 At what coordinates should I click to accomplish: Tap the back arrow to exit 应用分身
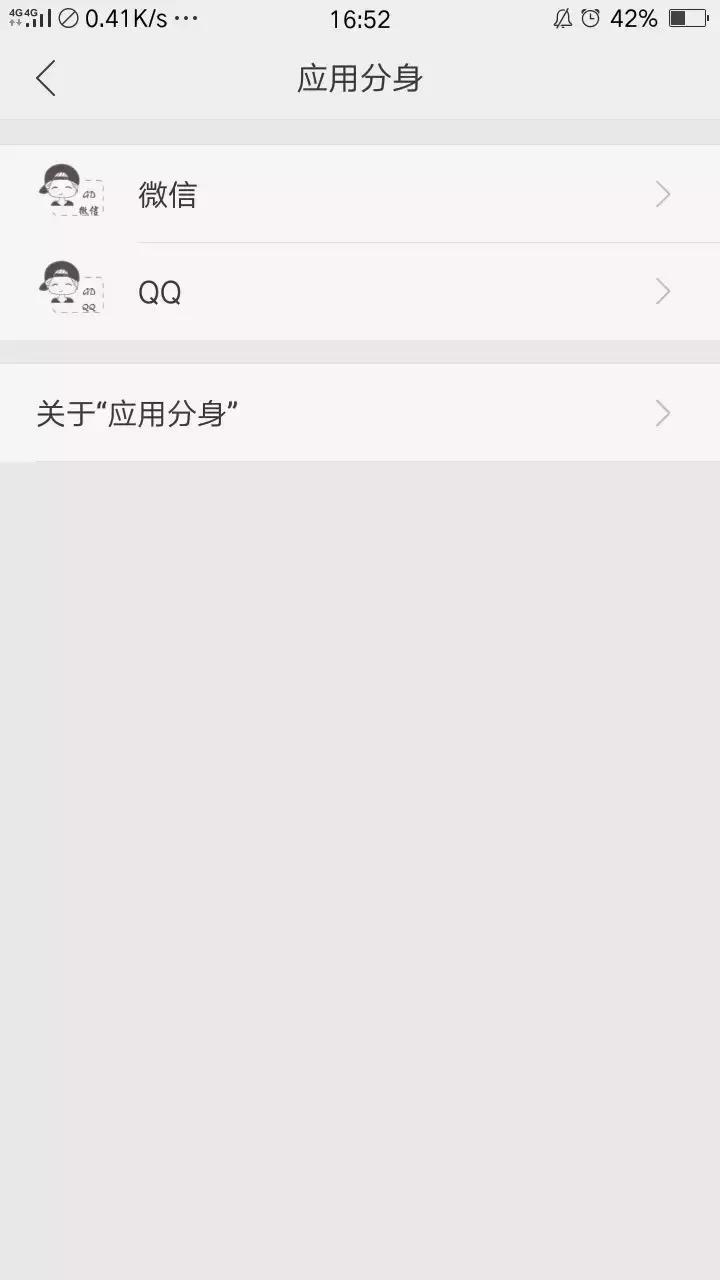tap(45, 77)
